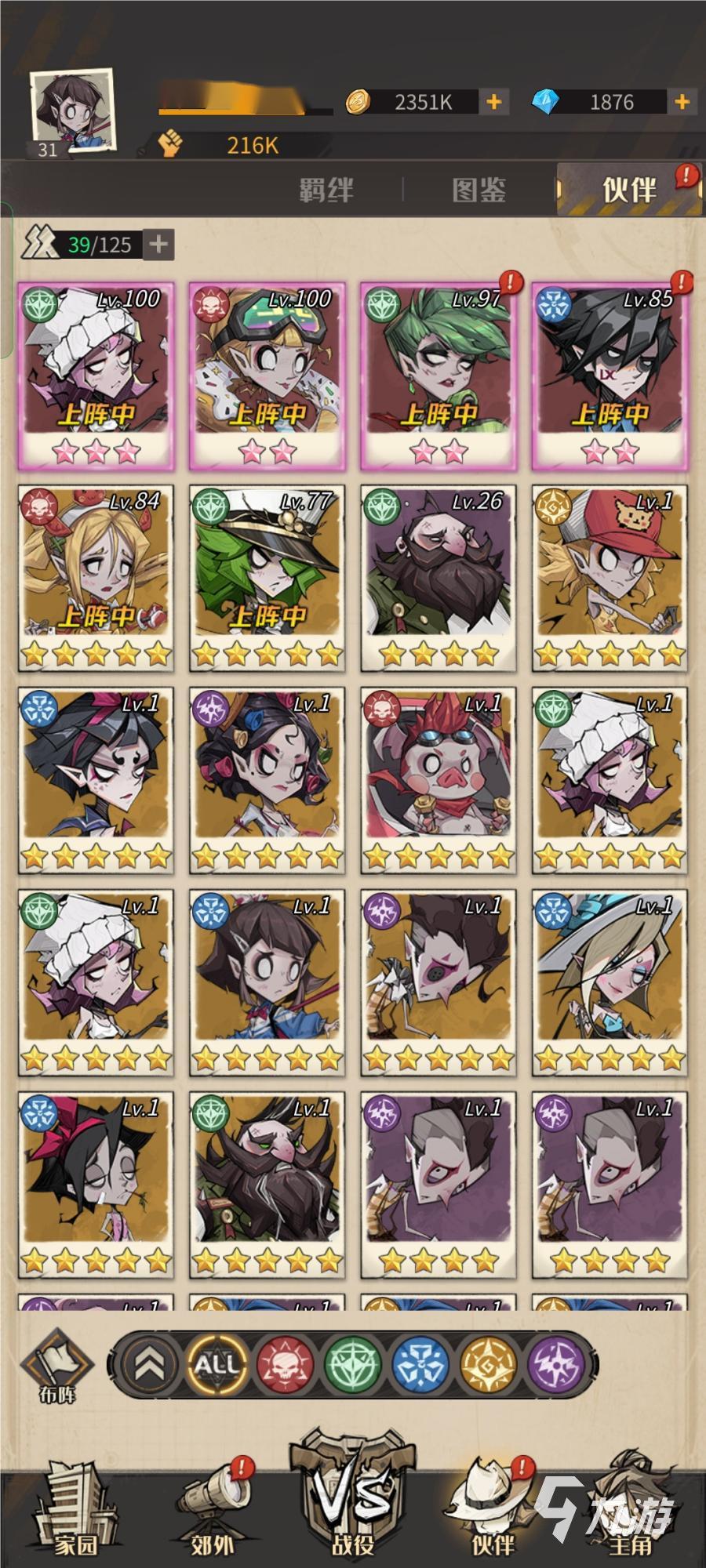Open the Lv.97 green-haired companion card
This screenshot has height=1568, width=706.
[438, 376]
